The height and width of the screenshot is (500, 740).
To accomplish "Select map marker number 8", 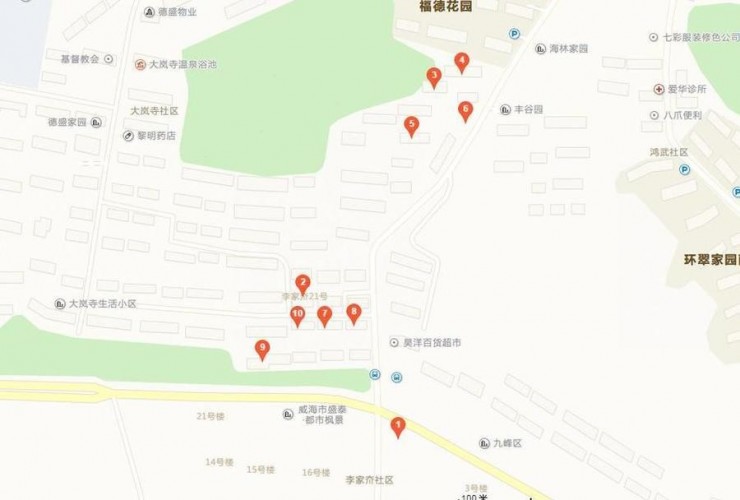I will pos(353,313).
